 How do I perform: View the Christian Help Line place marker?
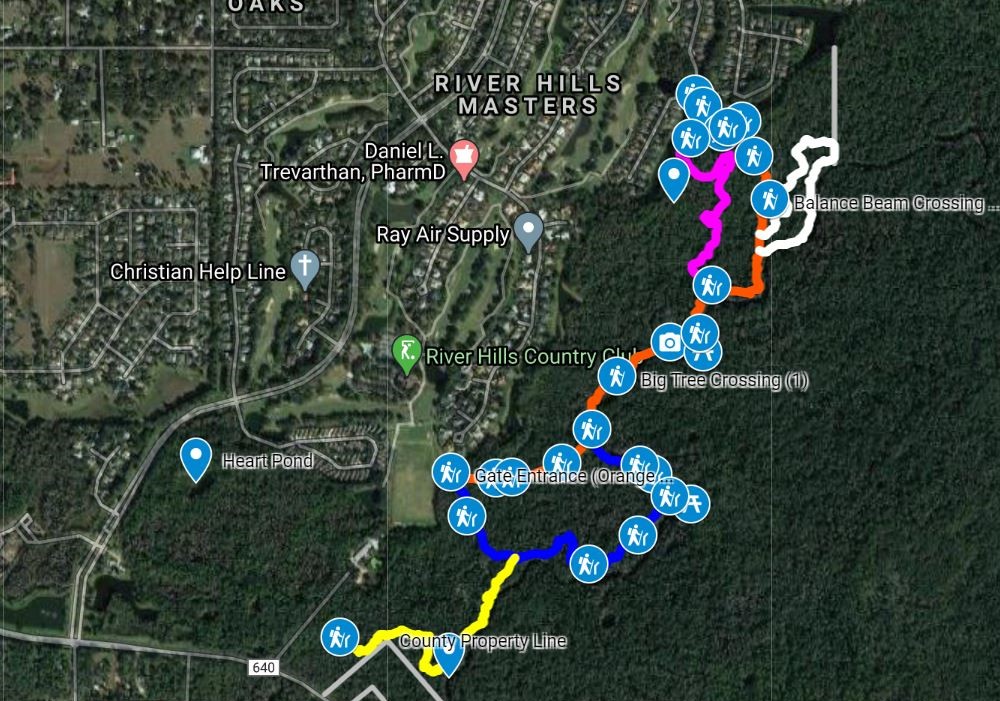(304, 268)
